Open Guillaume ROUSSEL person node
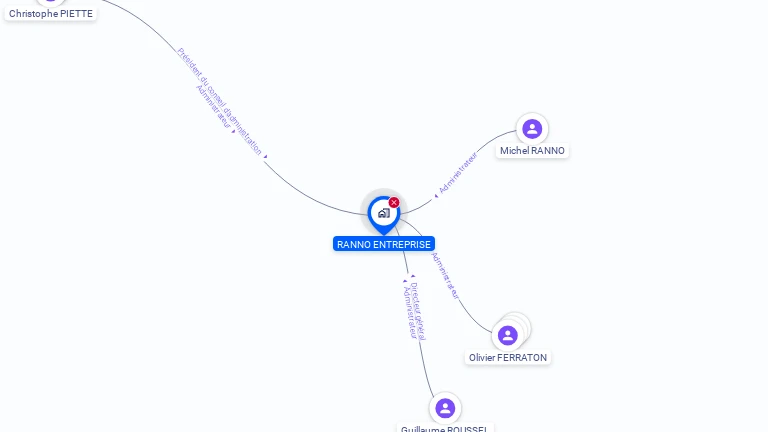 coord(445,408)
